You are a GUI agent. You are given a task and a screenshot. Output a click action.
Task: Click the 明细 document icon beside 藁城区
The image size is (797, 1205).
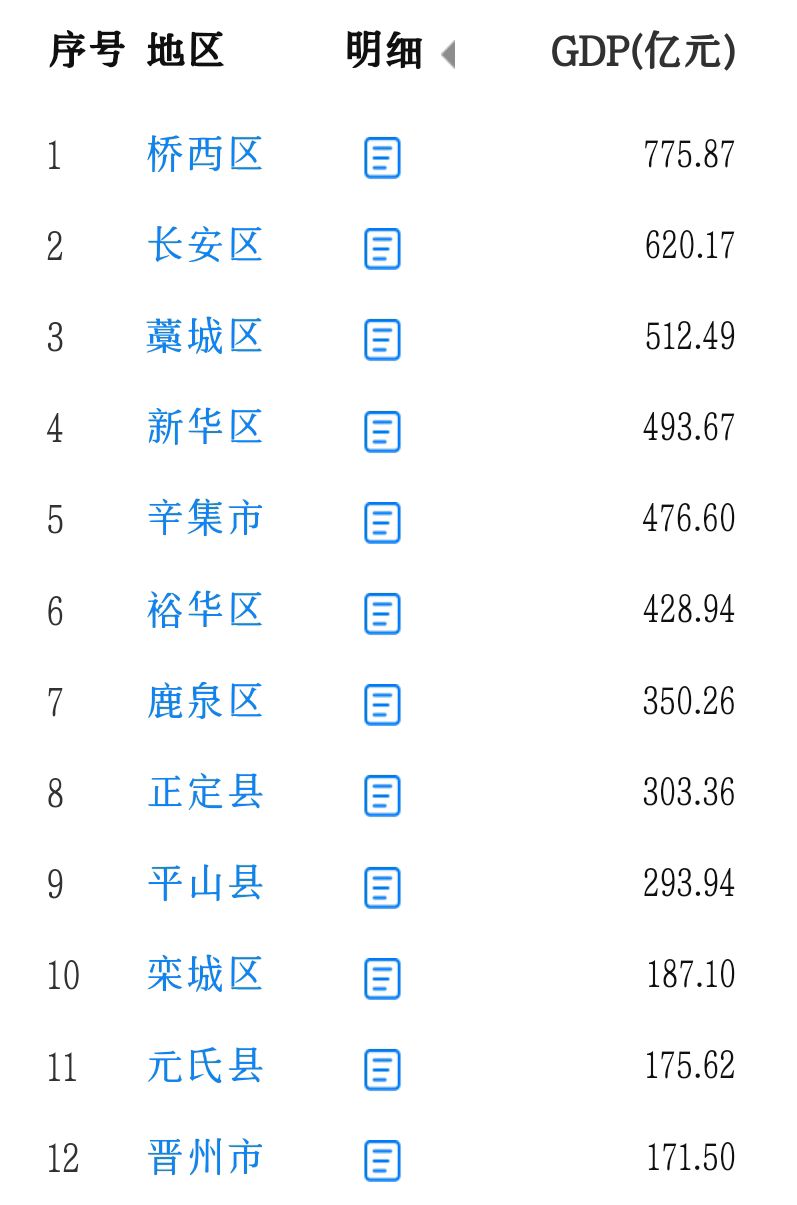pos(382,339)
